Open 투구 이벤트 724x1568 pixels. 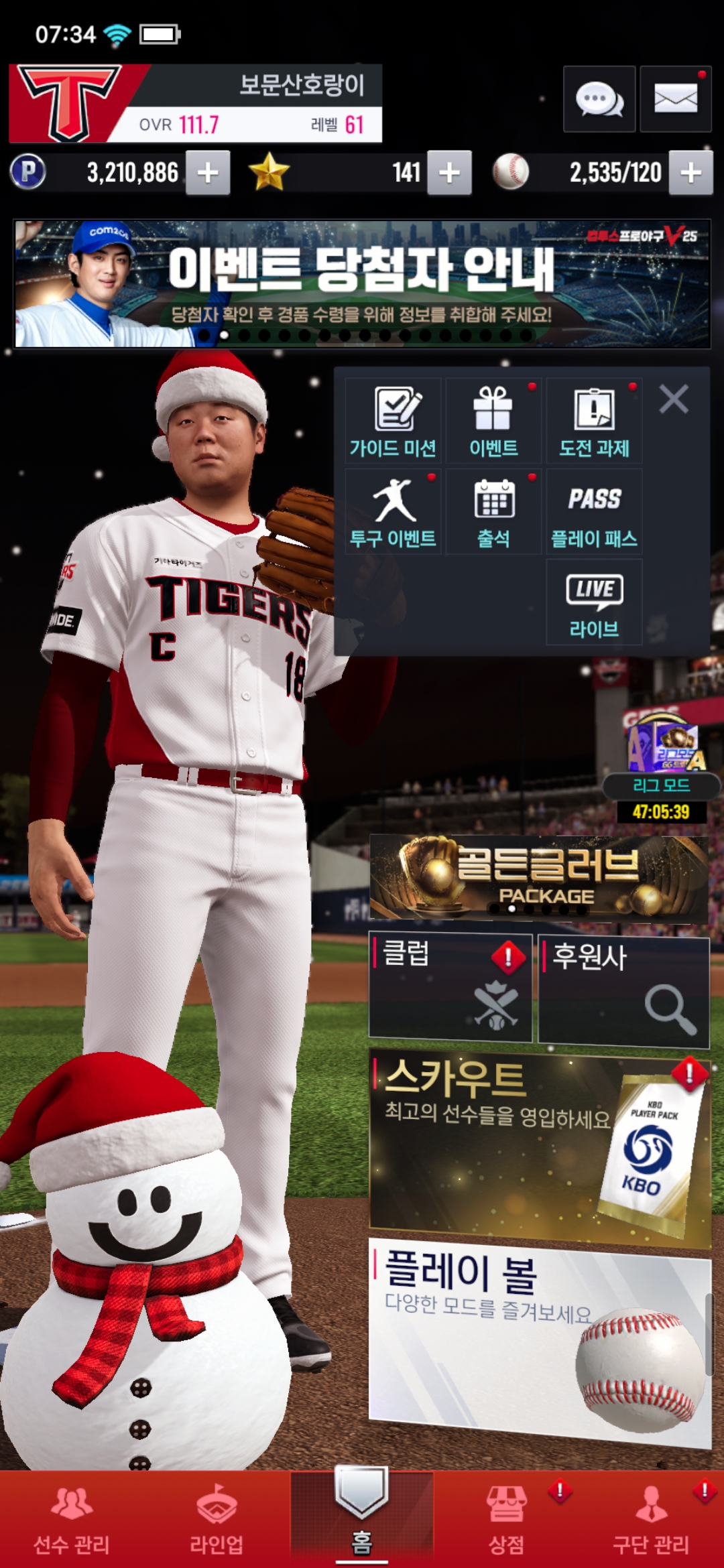click(x=393, y=512)
